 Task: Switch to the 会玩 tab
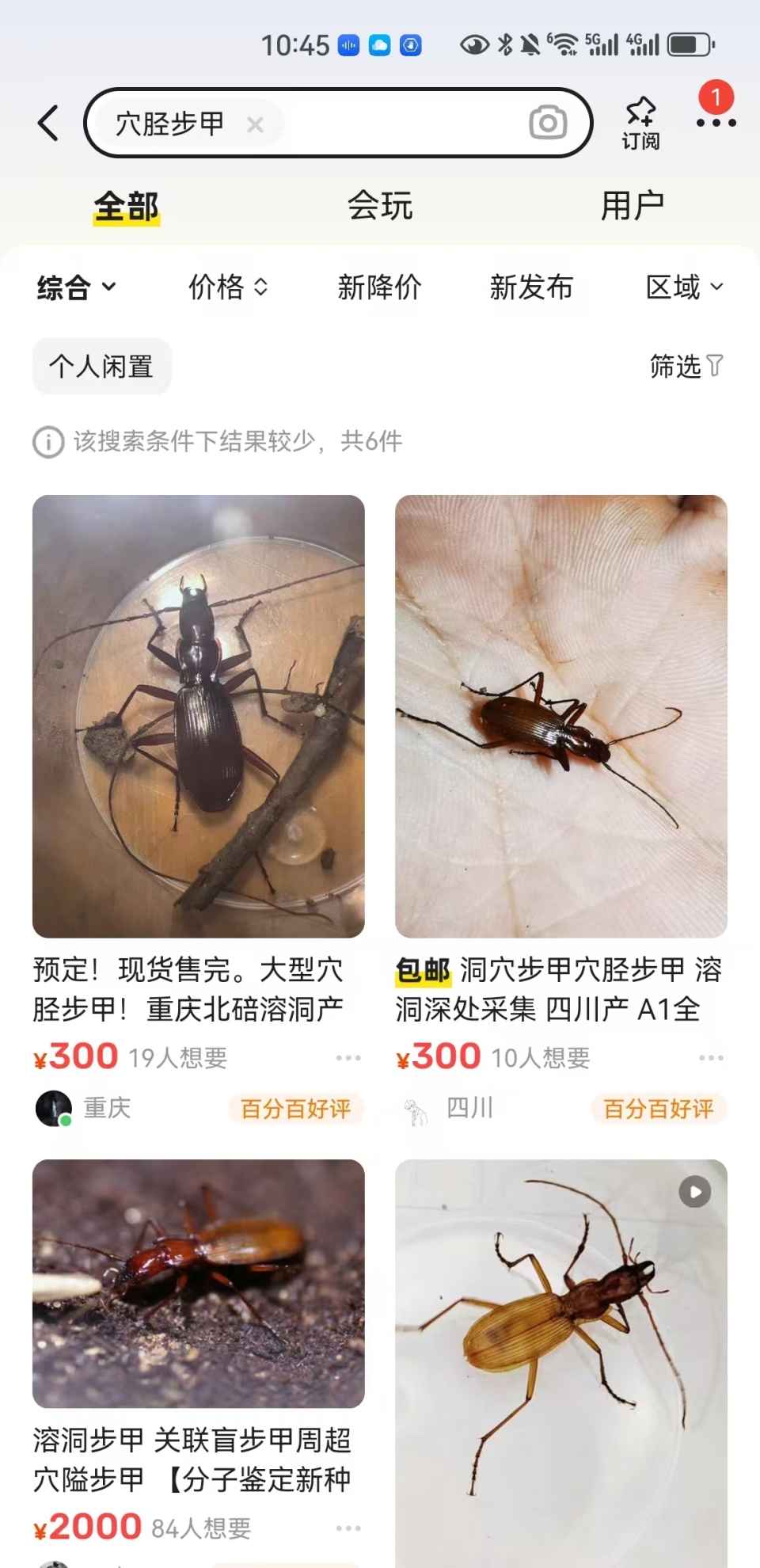[x=380, y=204]
